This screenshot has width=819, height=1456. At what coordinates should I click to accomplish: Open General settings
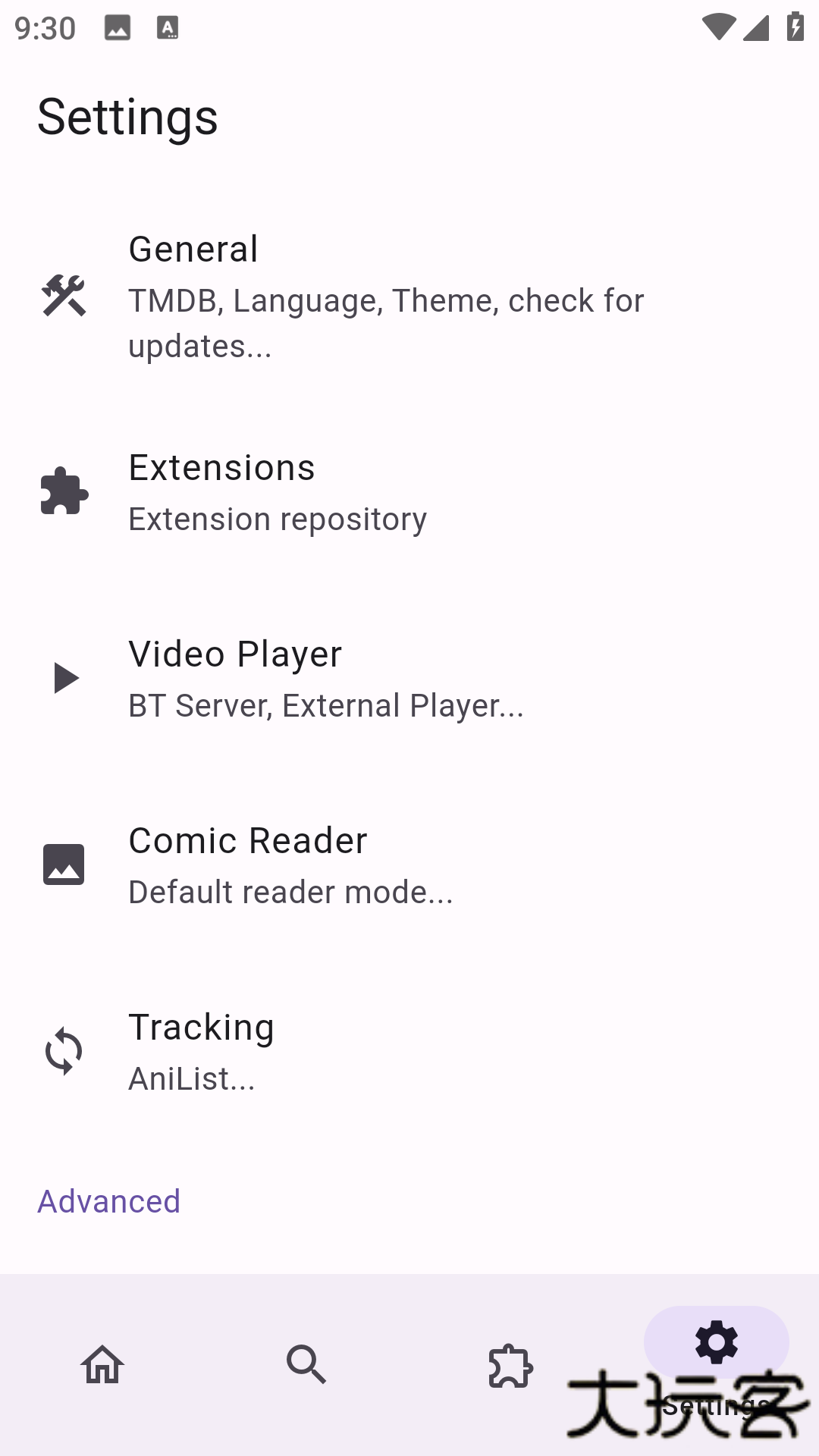pyautogui.click(x=409, y=296)
